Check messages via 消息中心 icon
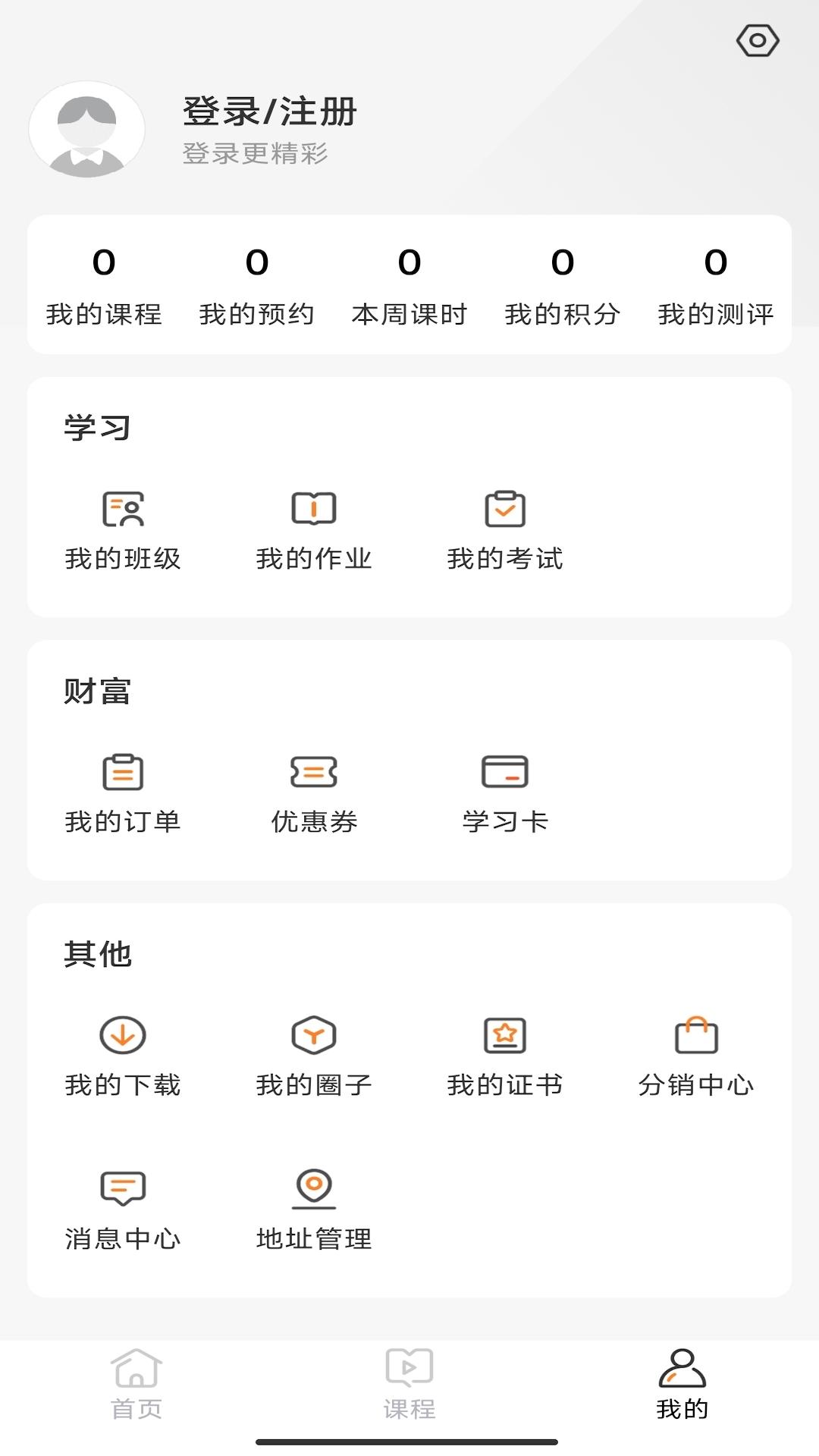The height and width of the screenshot is (1456, 819). pos(122,1186)
